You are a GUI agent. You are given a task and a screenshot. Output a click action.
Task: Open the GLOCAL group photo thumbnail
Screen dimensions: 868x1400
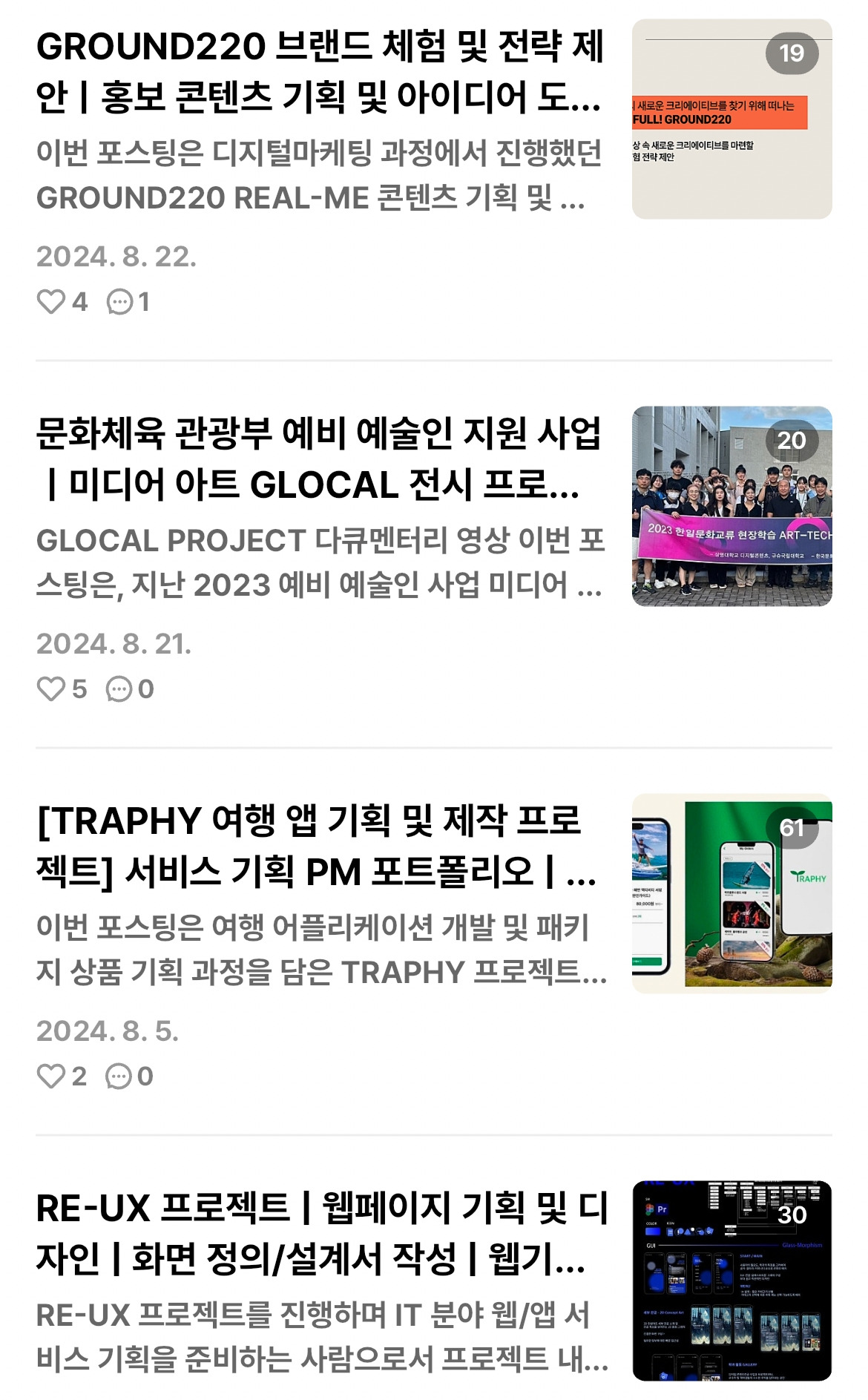731,506
